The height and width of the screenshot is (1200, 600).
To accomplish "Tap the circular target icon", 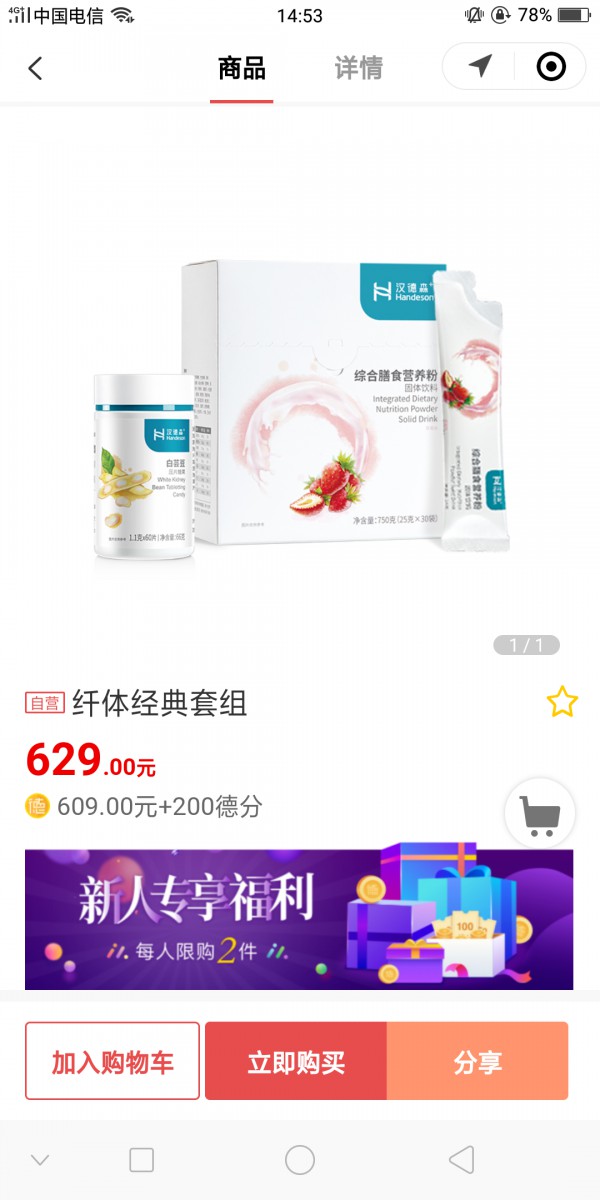I will (x=551, y=67).
